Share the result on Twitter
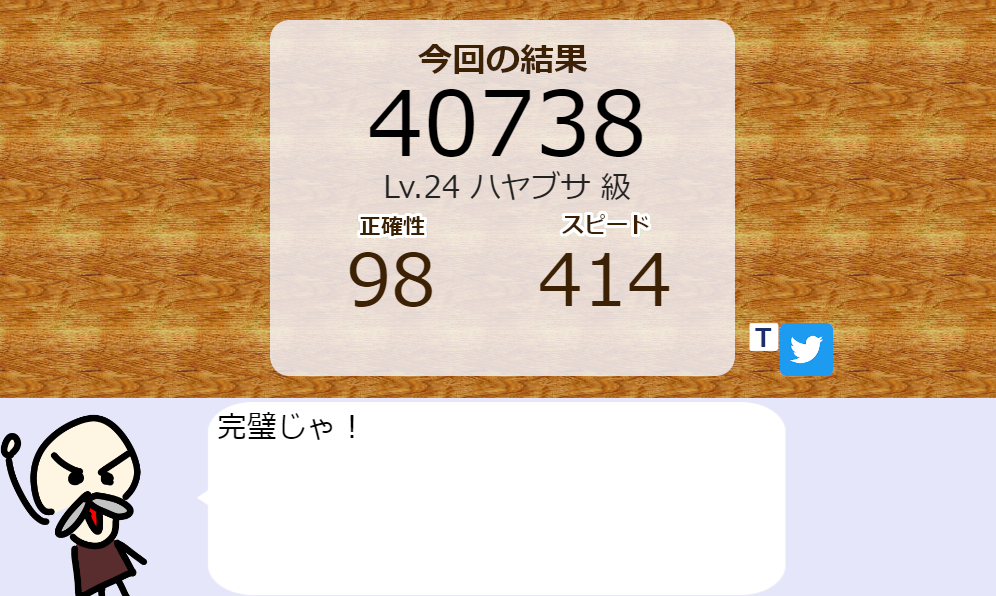Image resolution: width=996 pixels, height=596 pixels. [806, 350]
